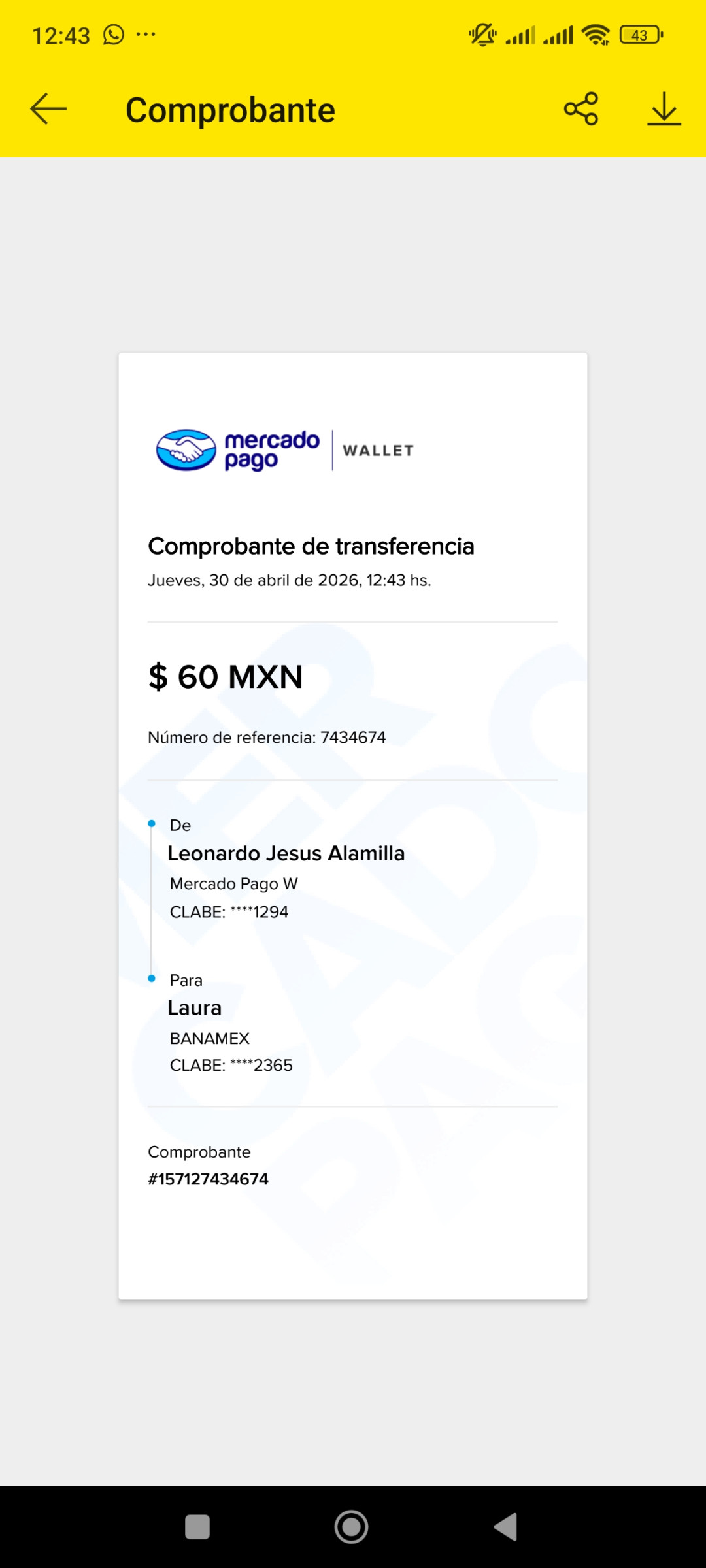The width and height of the screenshot is (706, 1568).
Task: Download the comprobante
Action: coord(664,108)
